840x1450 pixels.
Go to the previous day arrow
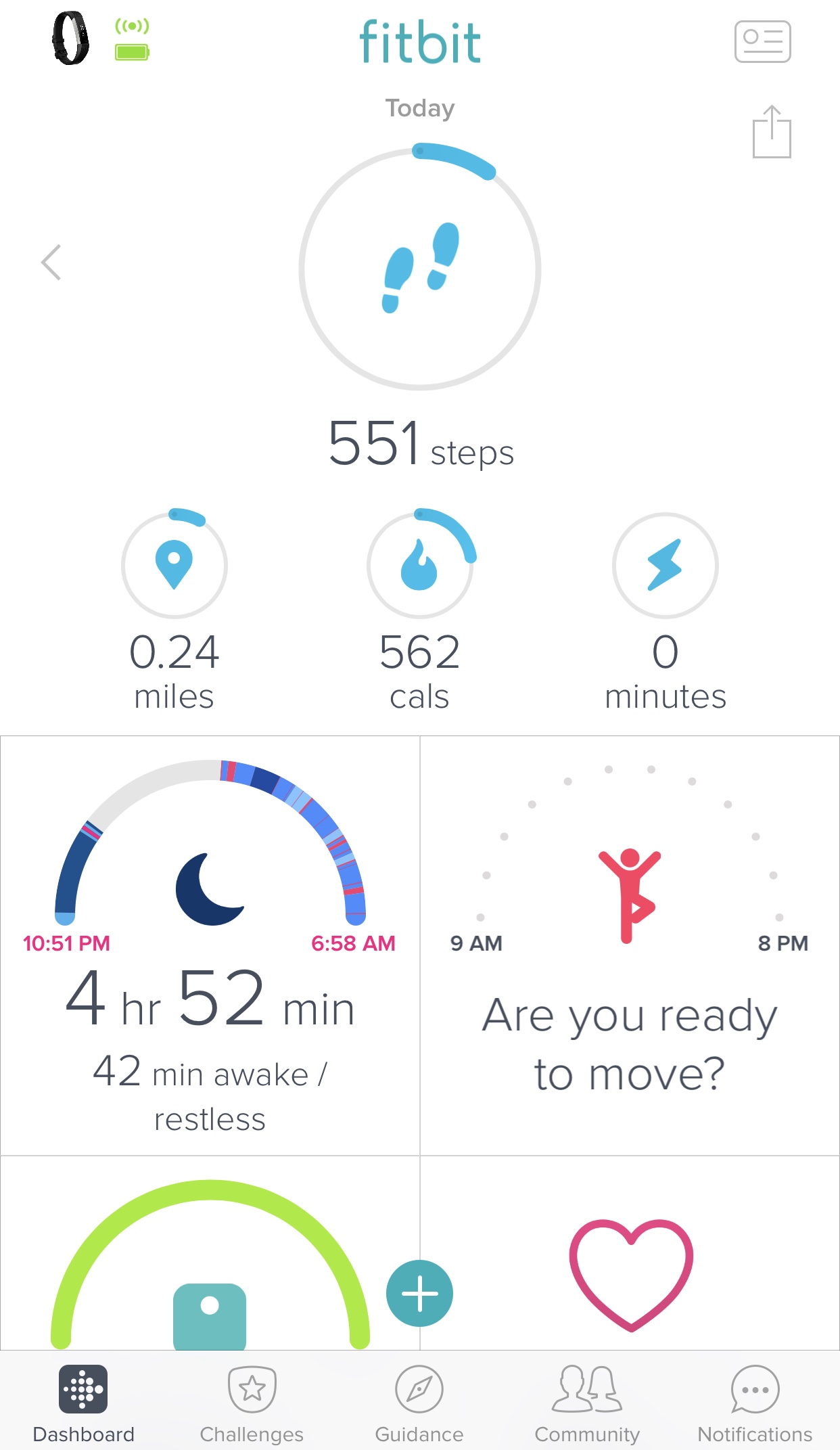tap(51, 263)
